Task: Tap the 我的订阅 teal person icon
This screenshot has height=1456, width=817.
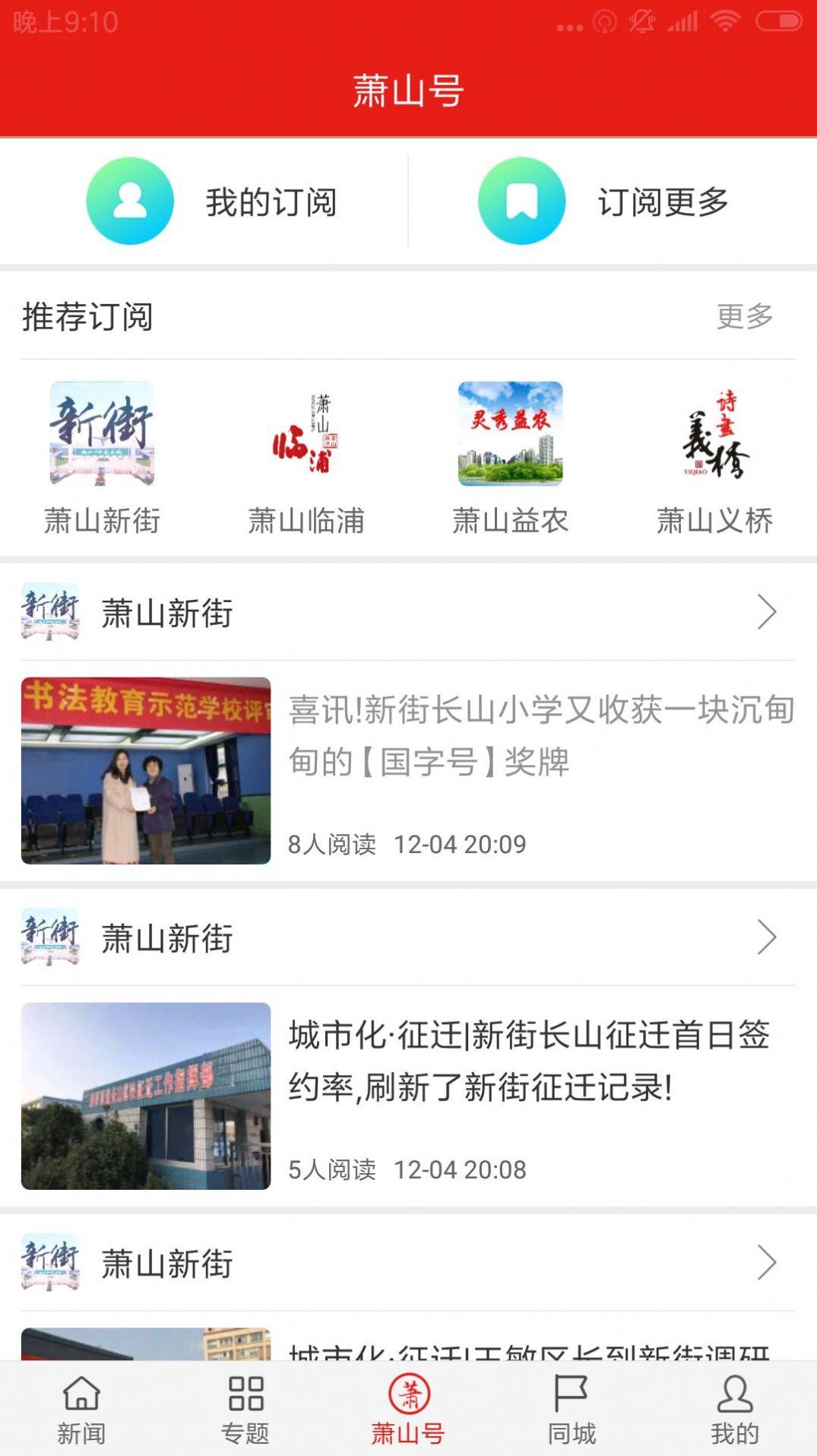Action: [129, 200]
